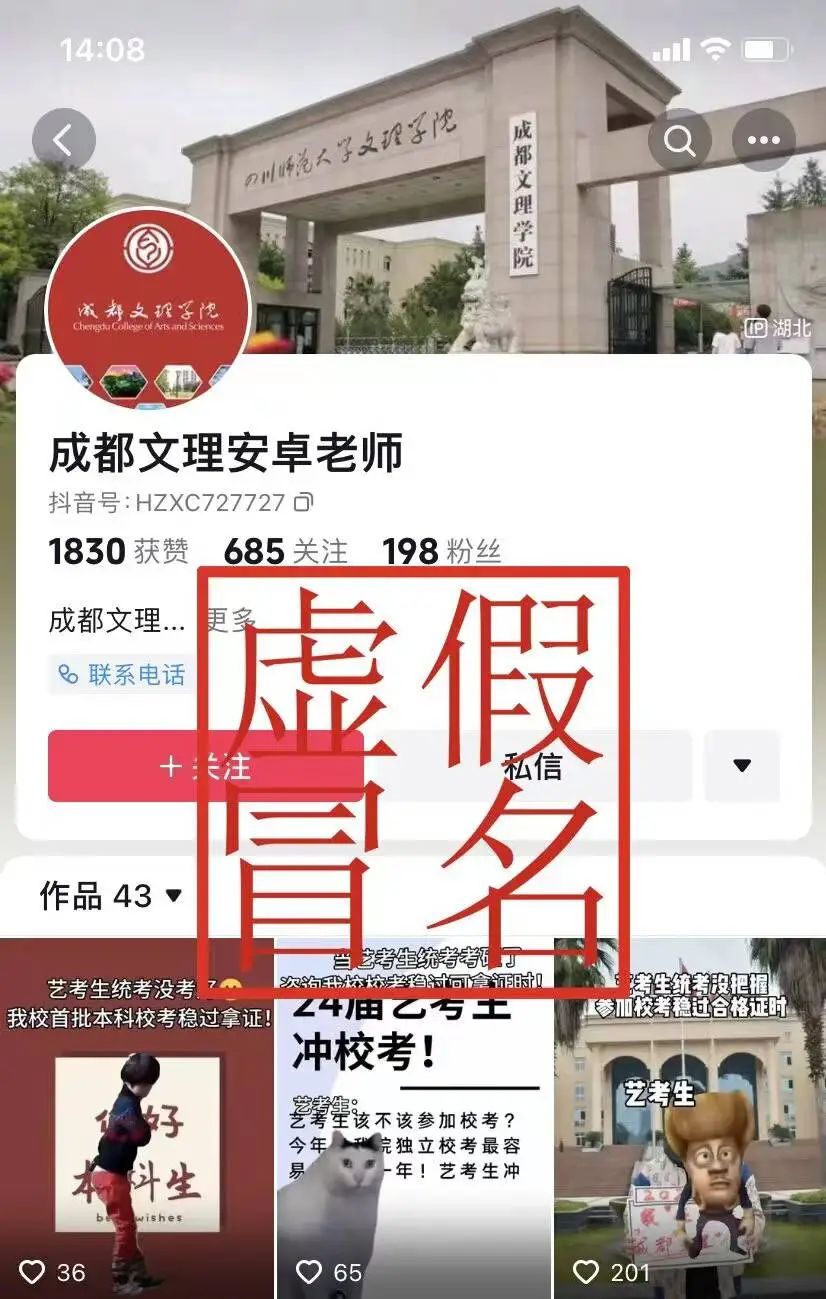
Task: Follow this account with + 关注
Action: [205, 766]
